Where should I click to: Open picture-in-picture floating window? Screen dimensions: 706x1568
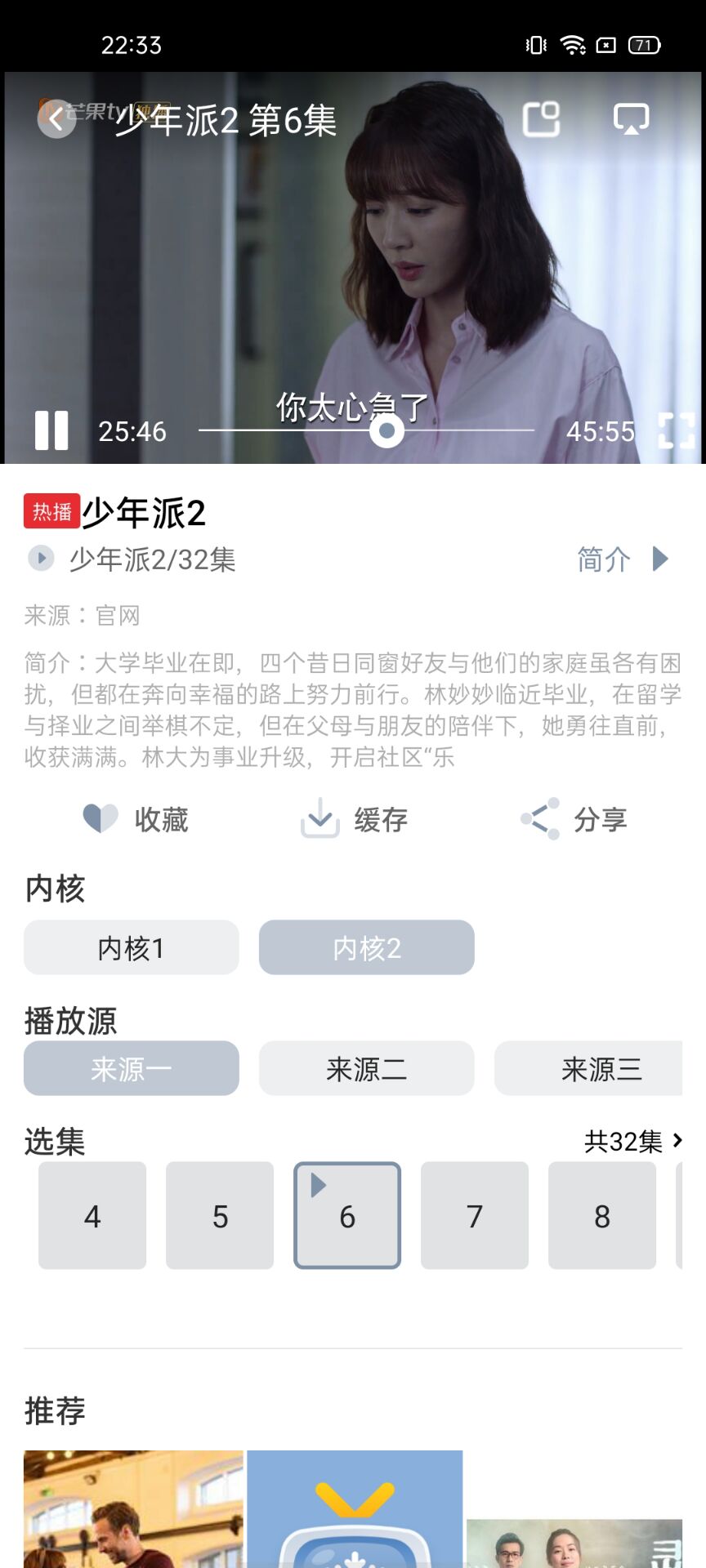[x=541, y=119]
